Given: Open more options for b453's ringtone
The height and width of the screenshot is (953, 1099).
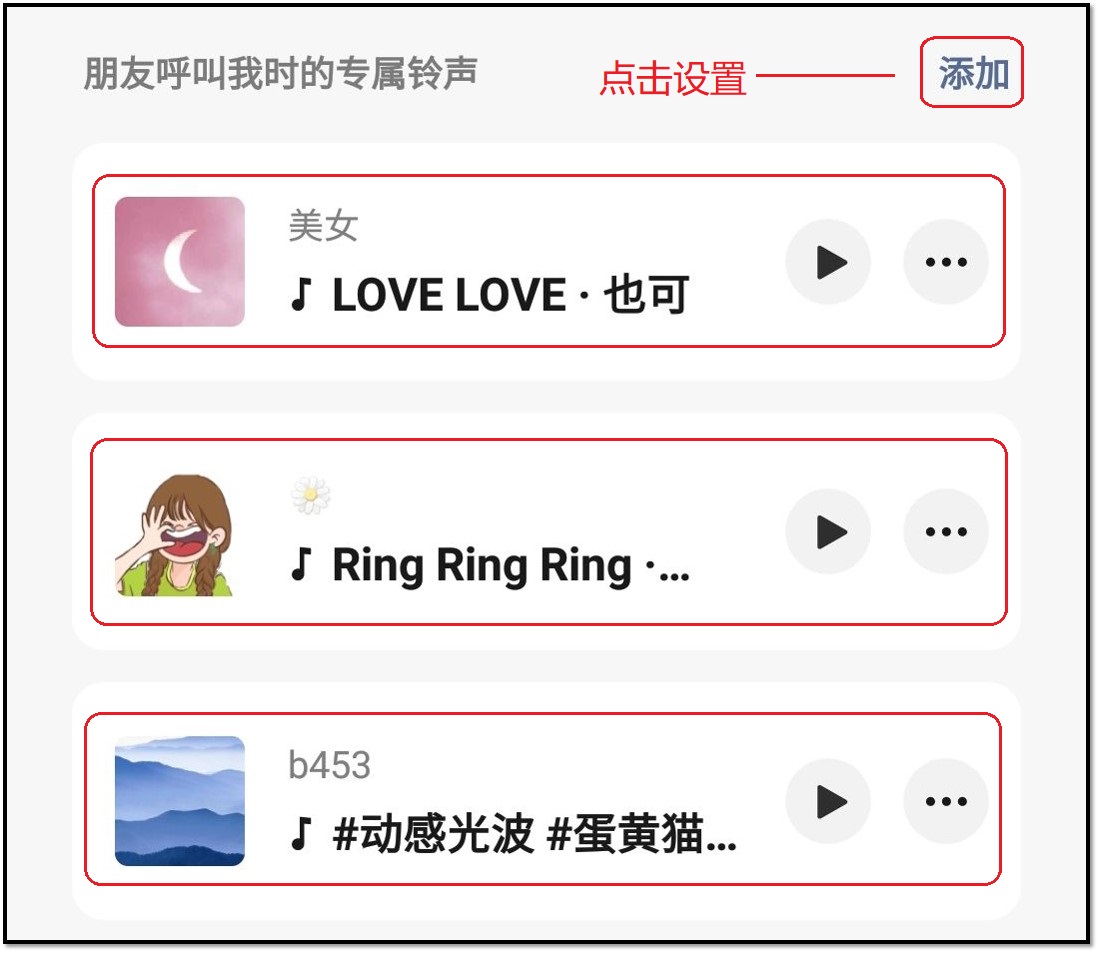Looking at the screenshot, I should click(946, 801).
